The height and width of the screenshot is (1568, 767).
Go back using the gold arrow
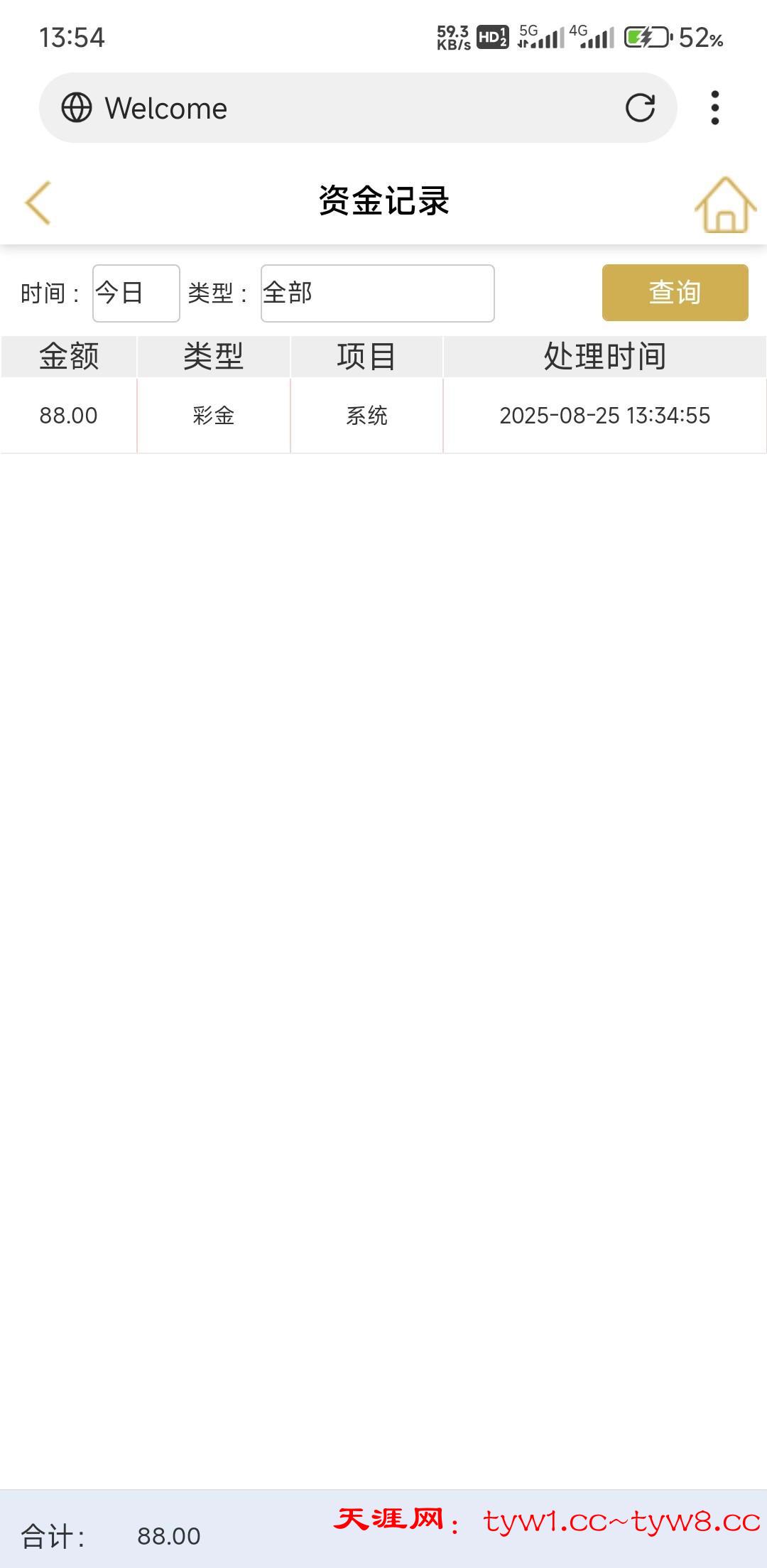tap(38, 202)
